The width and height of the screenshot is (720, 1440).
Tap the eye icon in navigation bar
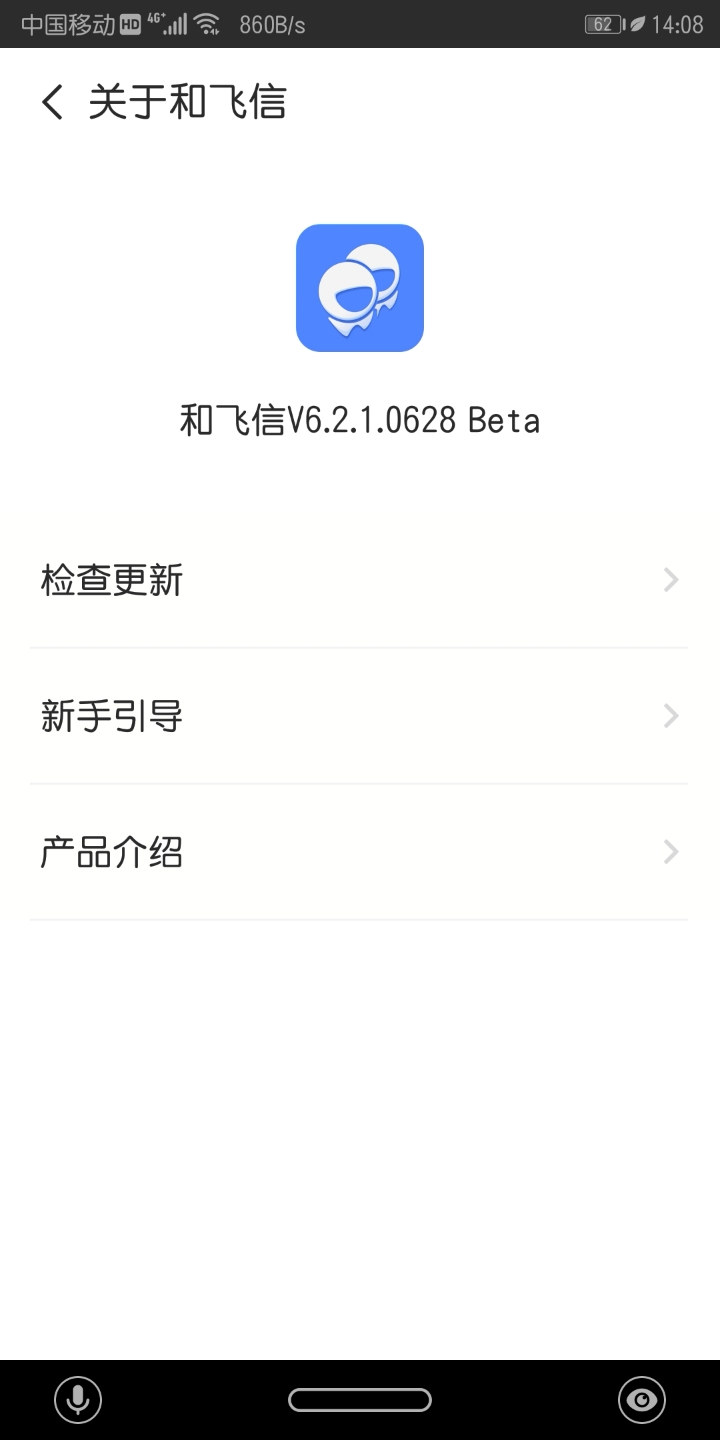642,1400
